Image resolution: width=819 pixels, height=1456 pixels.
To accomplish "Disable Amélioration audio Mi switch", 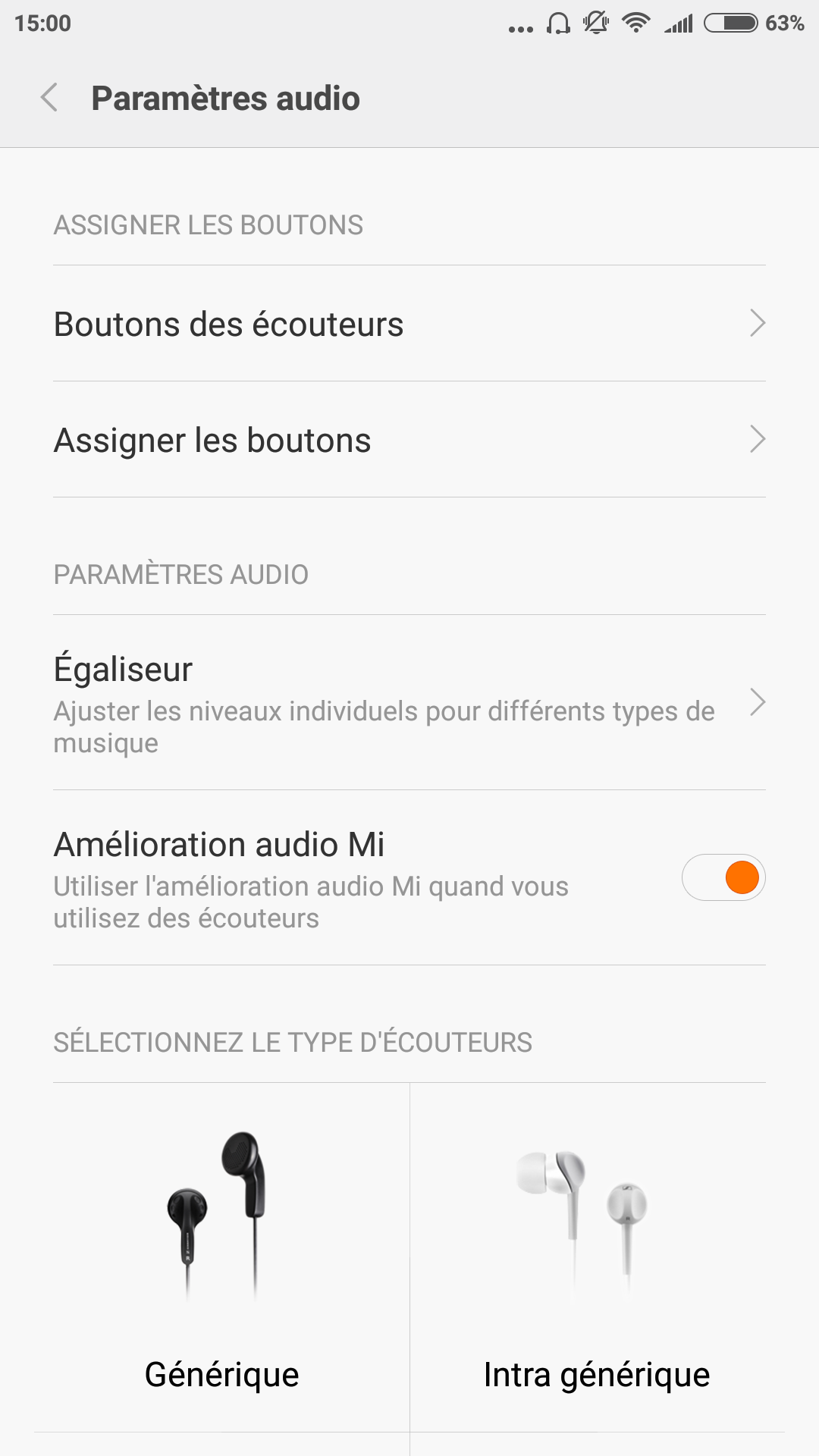I will pyautogui.click(x=723, y=877).
